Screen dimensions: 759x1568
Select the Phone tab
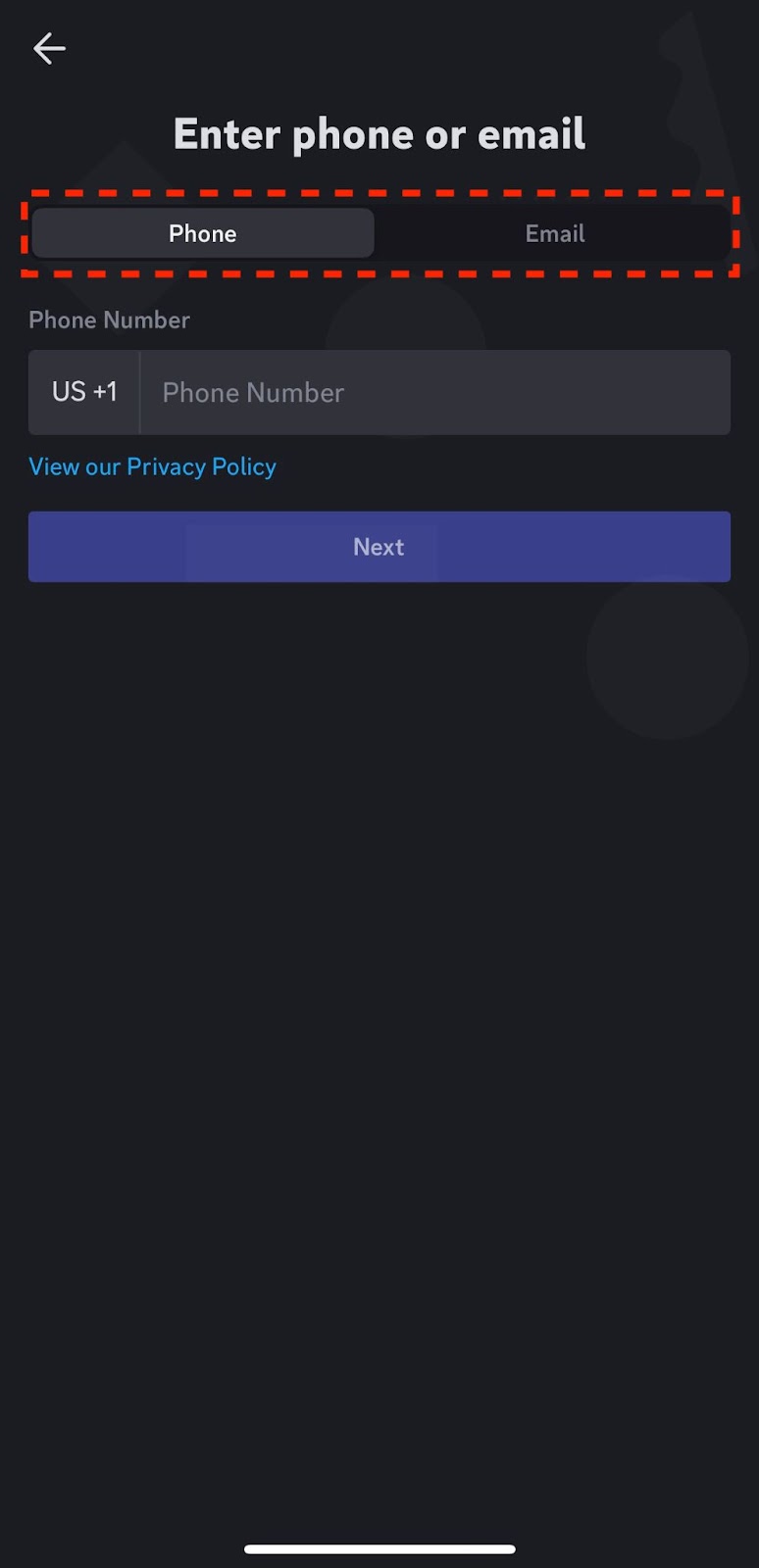pos(203,233)
